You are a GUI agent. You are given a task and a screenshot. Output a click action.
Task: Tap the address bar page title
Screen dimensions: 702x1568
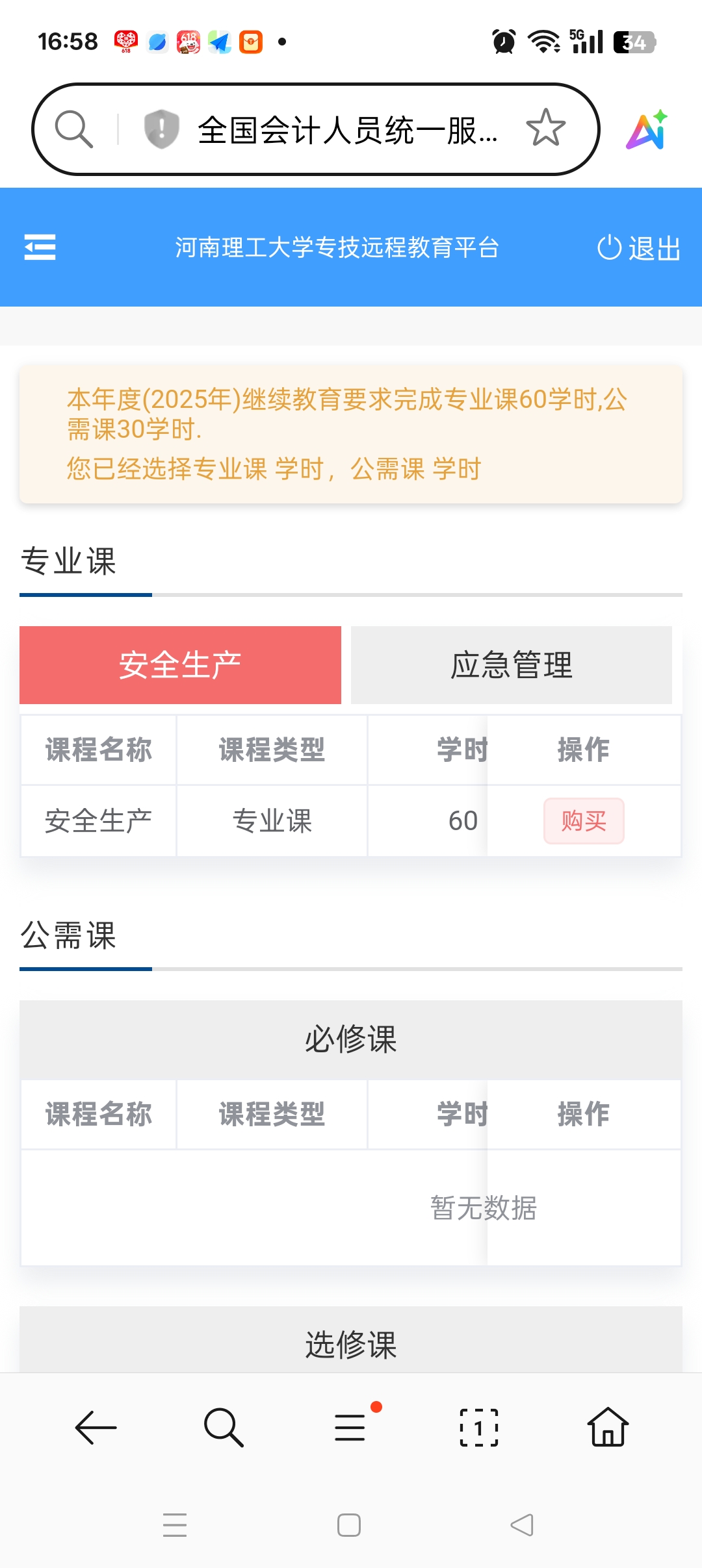(347, 130)
